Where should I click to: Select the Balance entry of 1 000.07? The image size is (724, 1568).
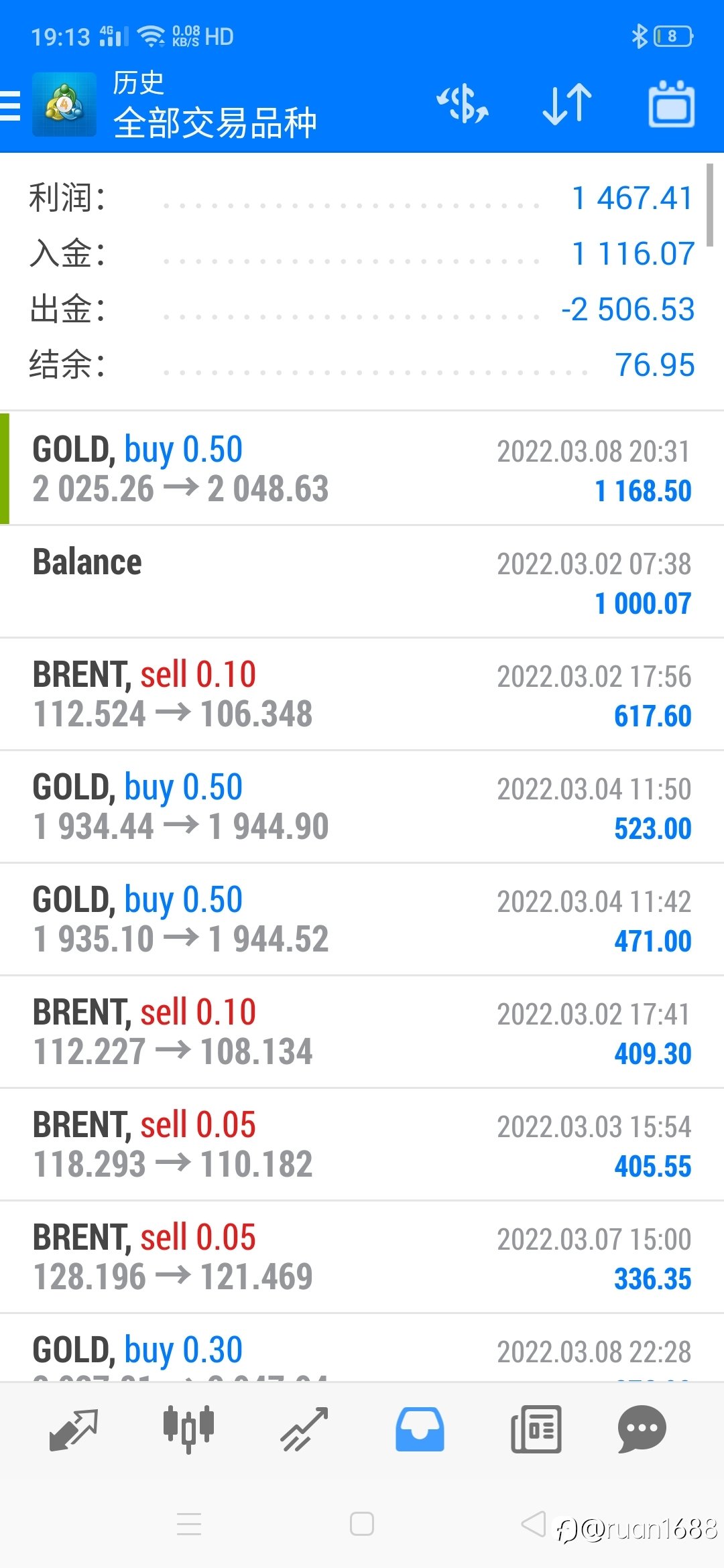362,582
